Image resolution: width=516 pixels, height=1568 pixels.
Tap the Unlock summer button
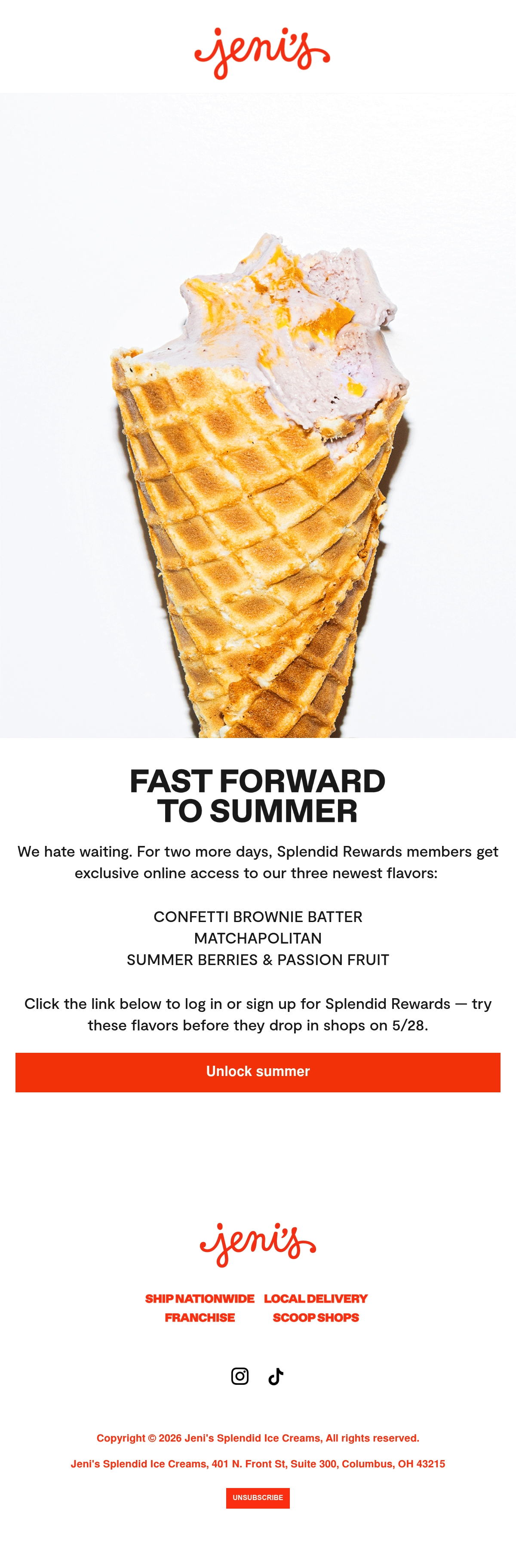coord(258,1072)
